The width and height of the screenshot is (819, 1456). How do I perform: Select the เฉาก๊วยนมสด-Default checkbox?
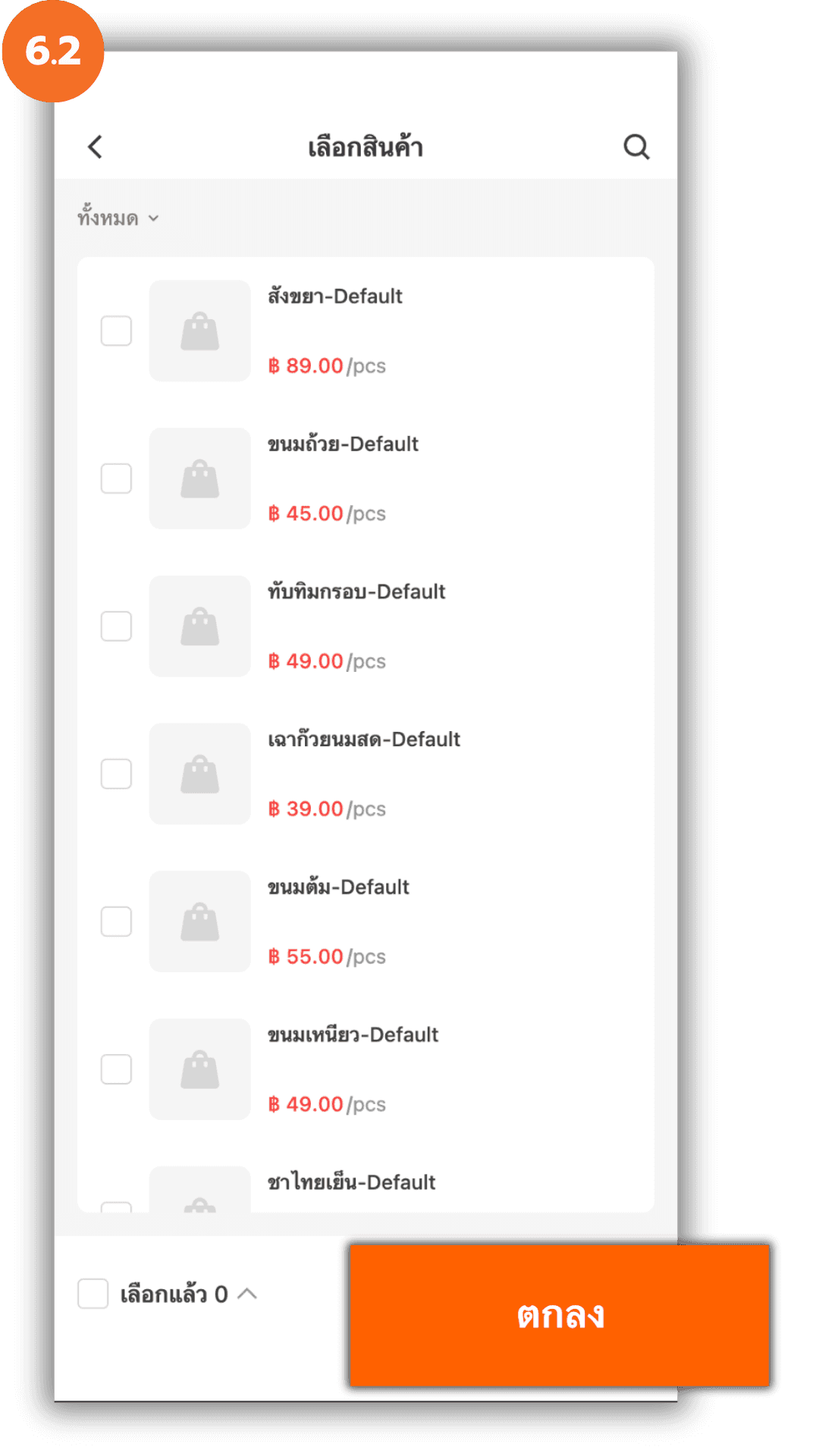[116, 773]
